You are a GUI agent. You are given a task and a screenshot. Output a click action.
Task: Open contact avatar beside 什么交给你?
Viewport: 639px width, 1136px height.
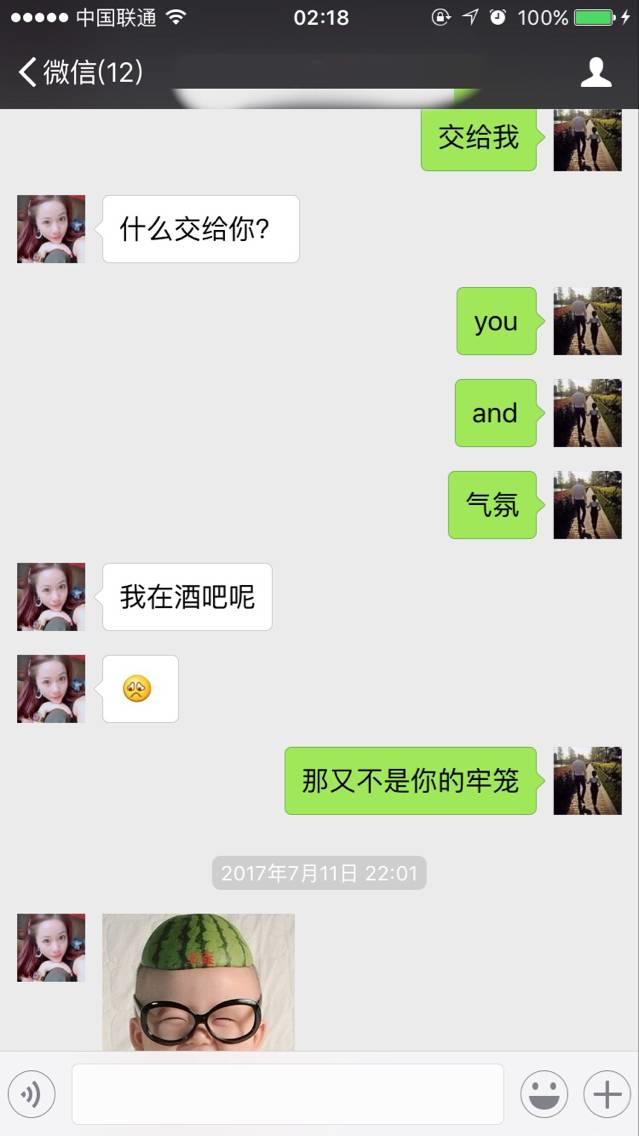point(51,229)
